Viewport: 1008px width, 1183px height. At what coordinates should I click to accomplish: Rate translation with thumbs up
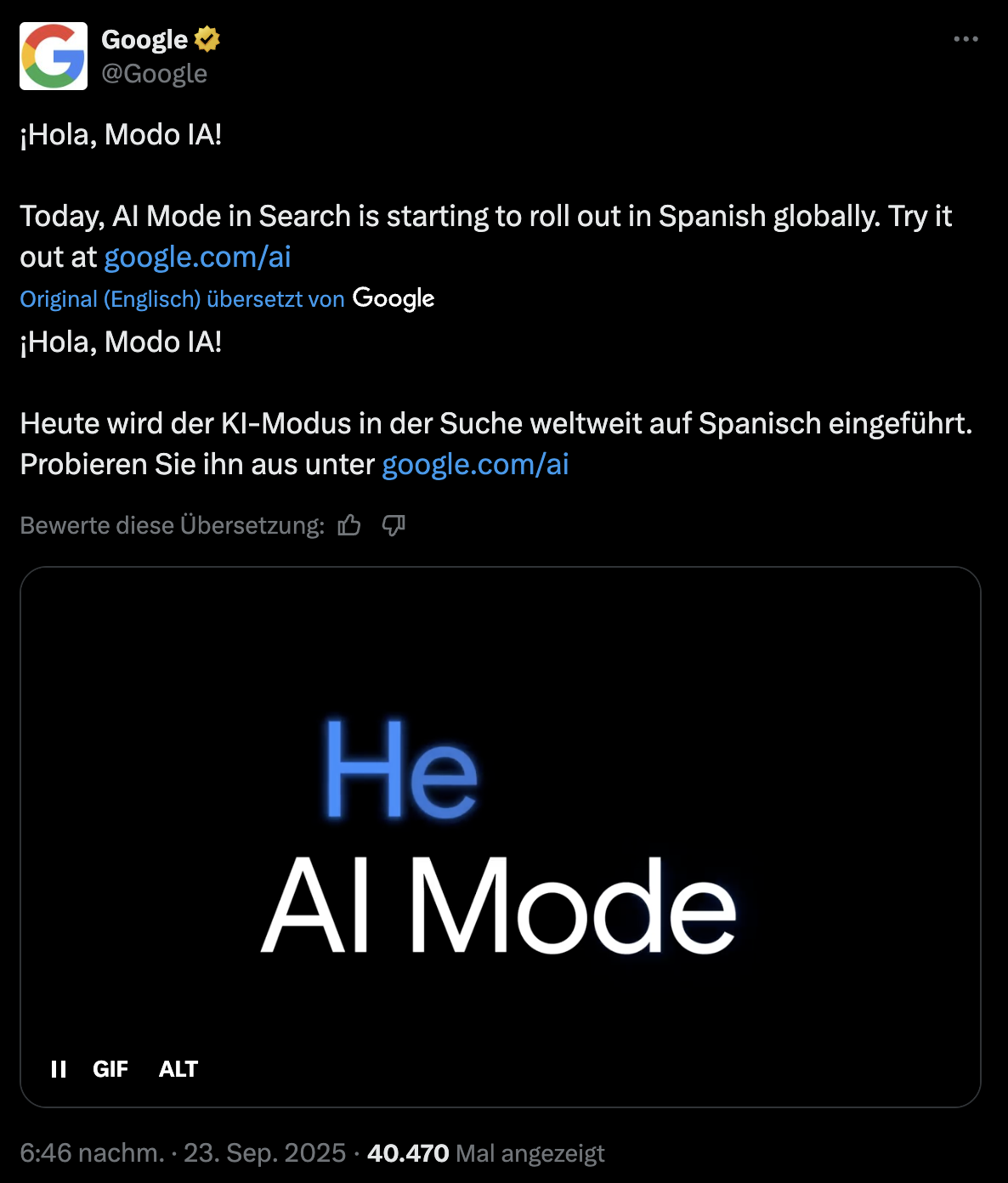(x=349, y=525)
